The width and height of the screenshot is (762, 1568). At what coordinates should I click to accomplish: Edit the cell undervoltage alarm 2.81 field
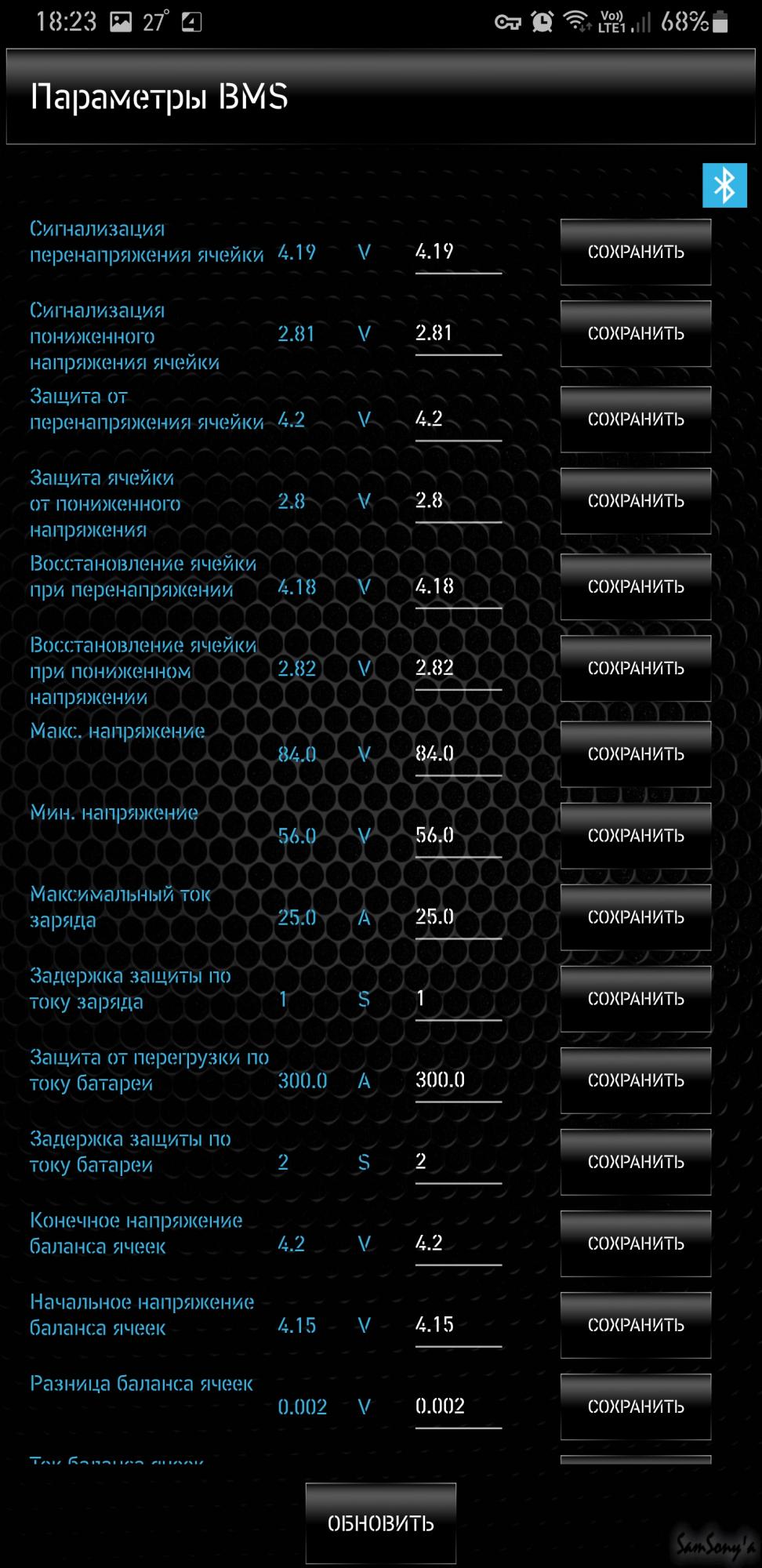(459, 334)
